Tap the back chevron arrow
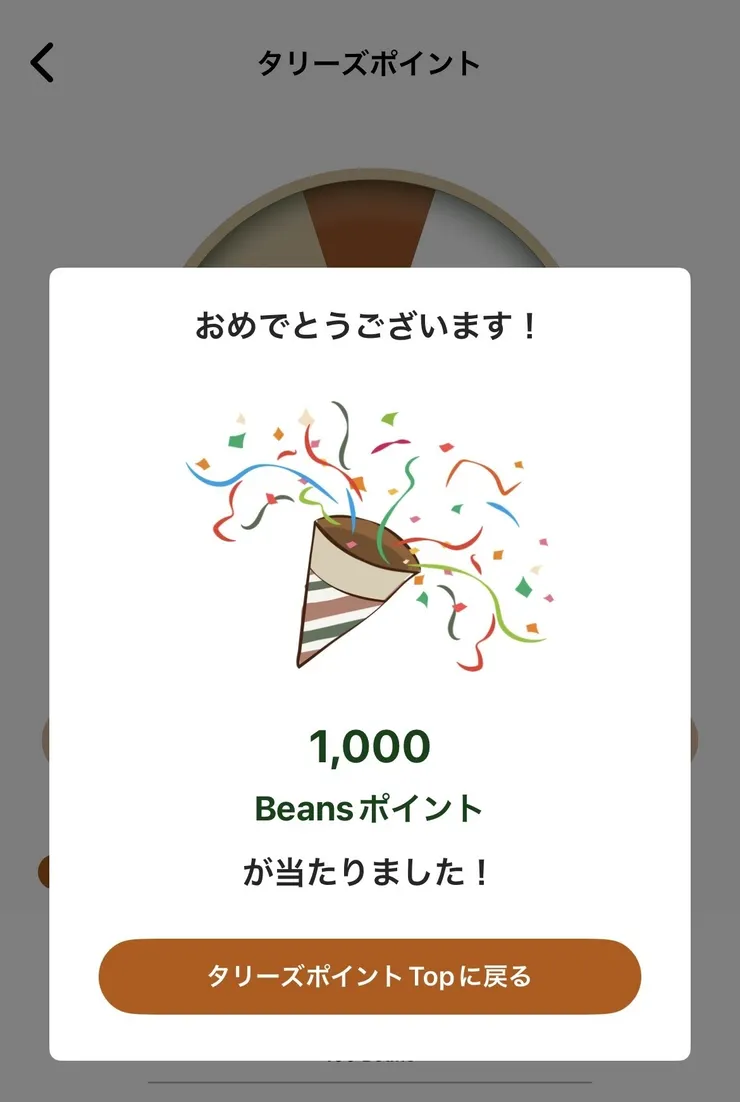The height and width of the screenshot is (1102, 740). [x=39, y=62]
